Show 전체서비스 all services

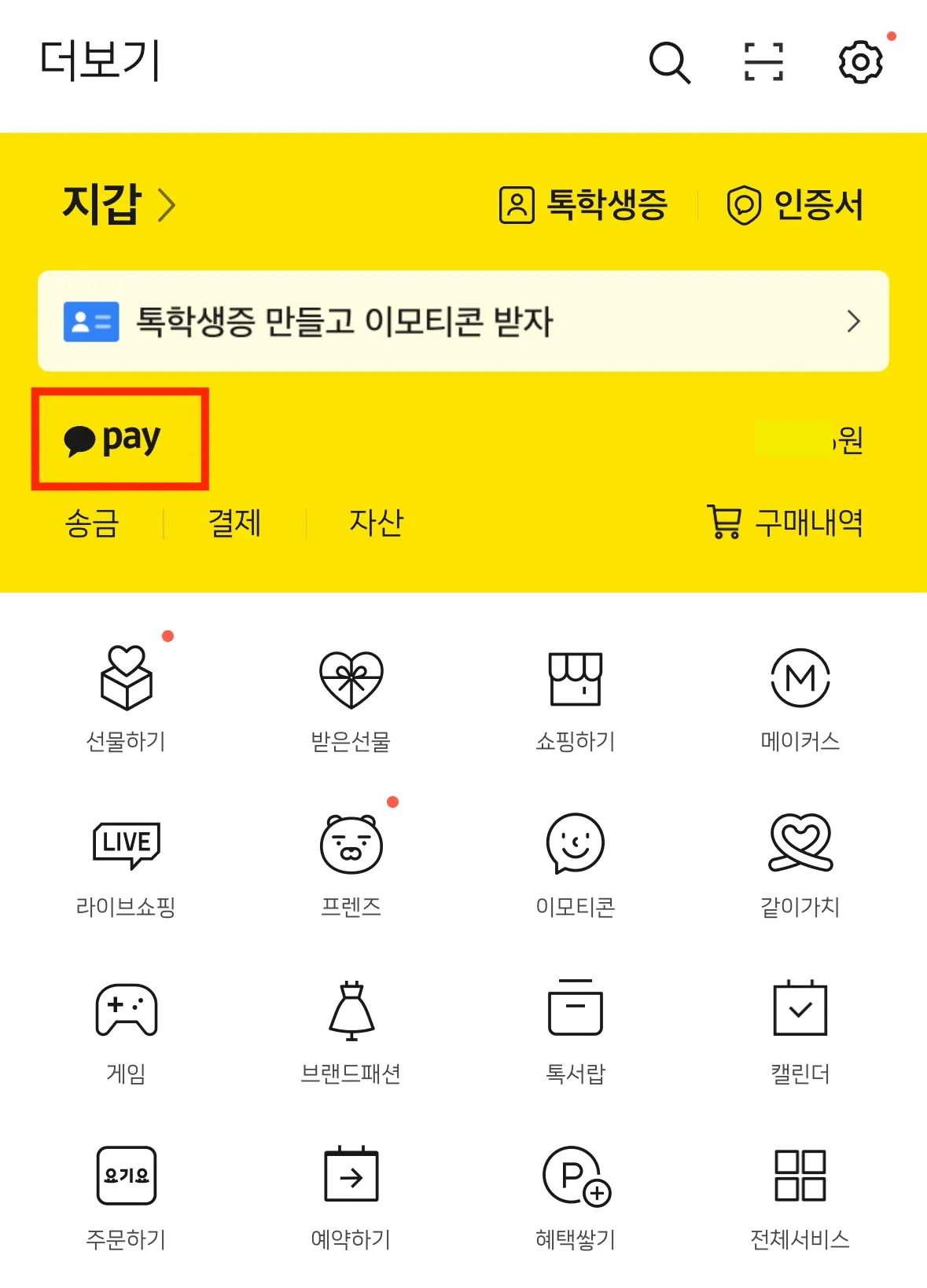point(800,1195)
